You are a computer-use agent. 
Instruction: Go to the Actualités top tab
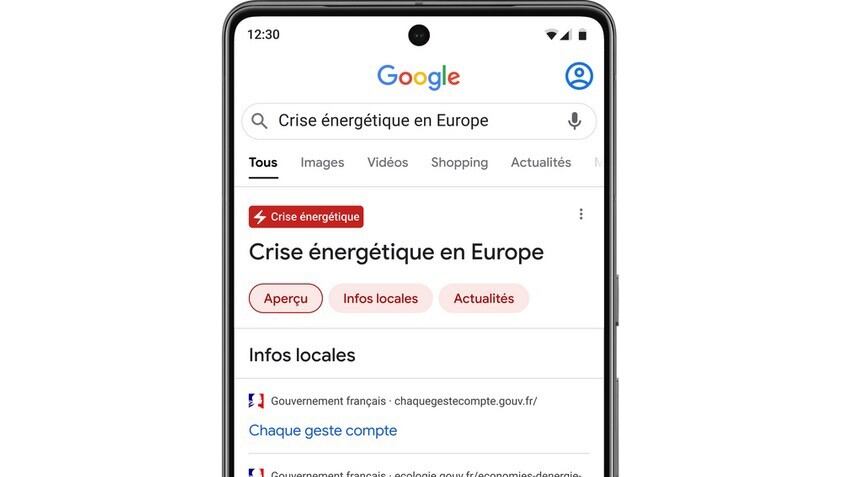click(x=541, y=162)
